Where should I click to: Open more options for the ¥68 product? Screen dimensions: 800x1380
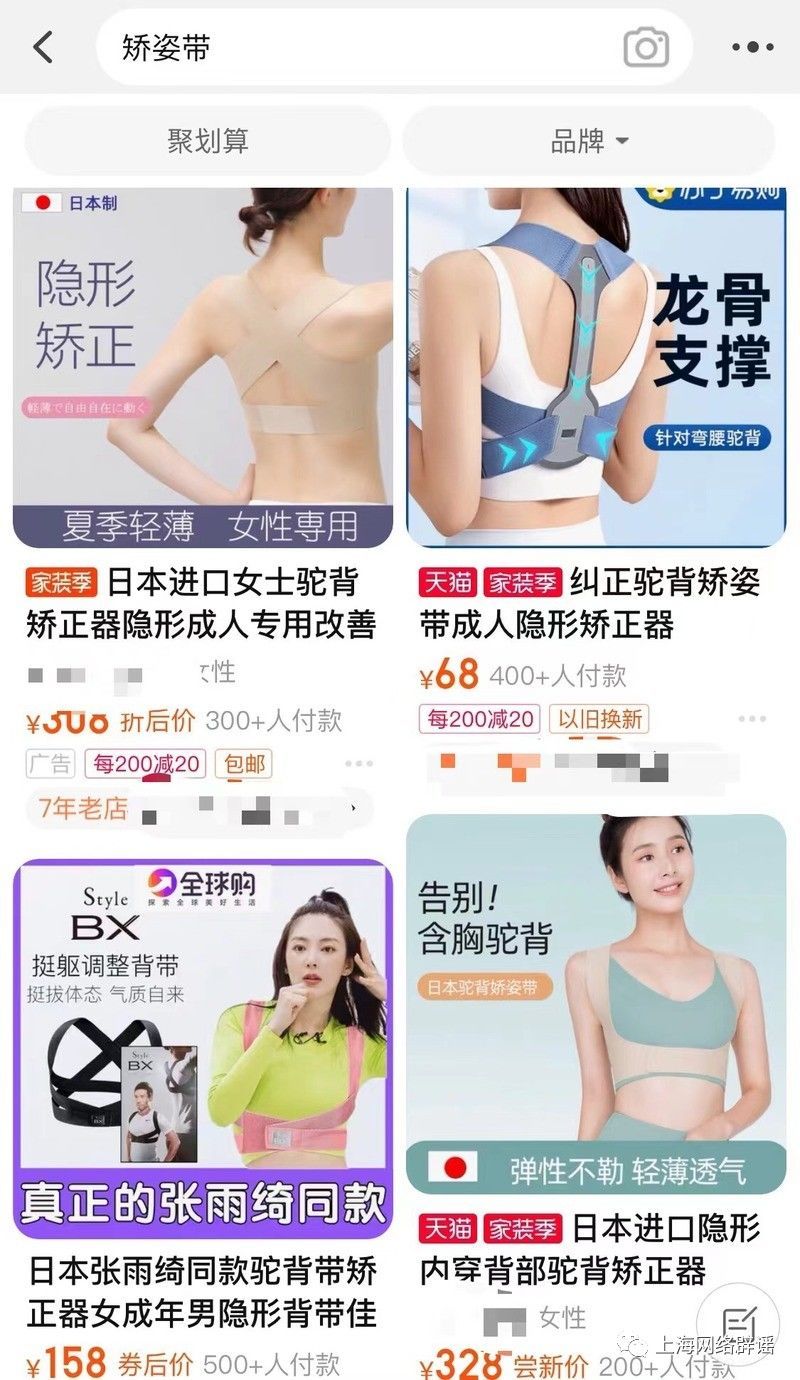tap(752, 719)
